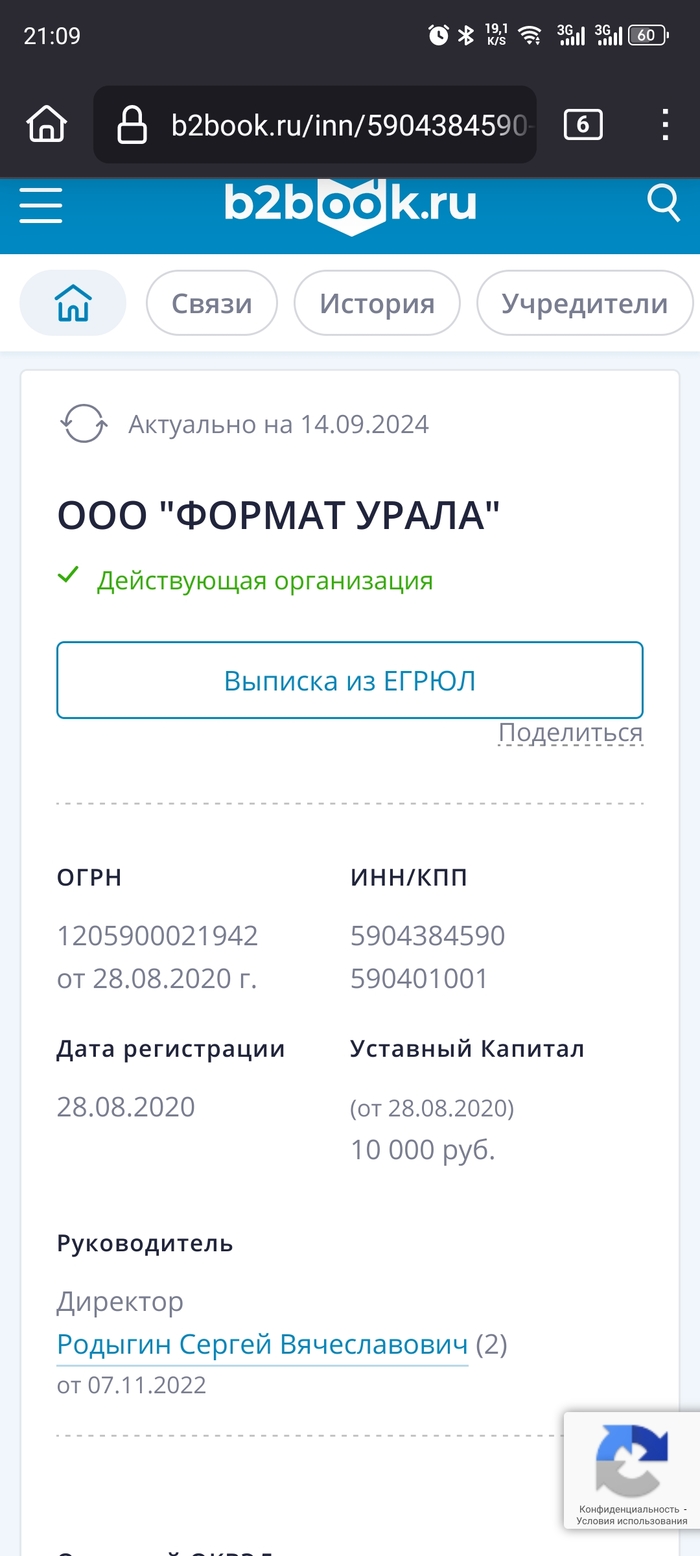
Task: Select the home chip in the section tabs
Action: (x=73, y=303)
